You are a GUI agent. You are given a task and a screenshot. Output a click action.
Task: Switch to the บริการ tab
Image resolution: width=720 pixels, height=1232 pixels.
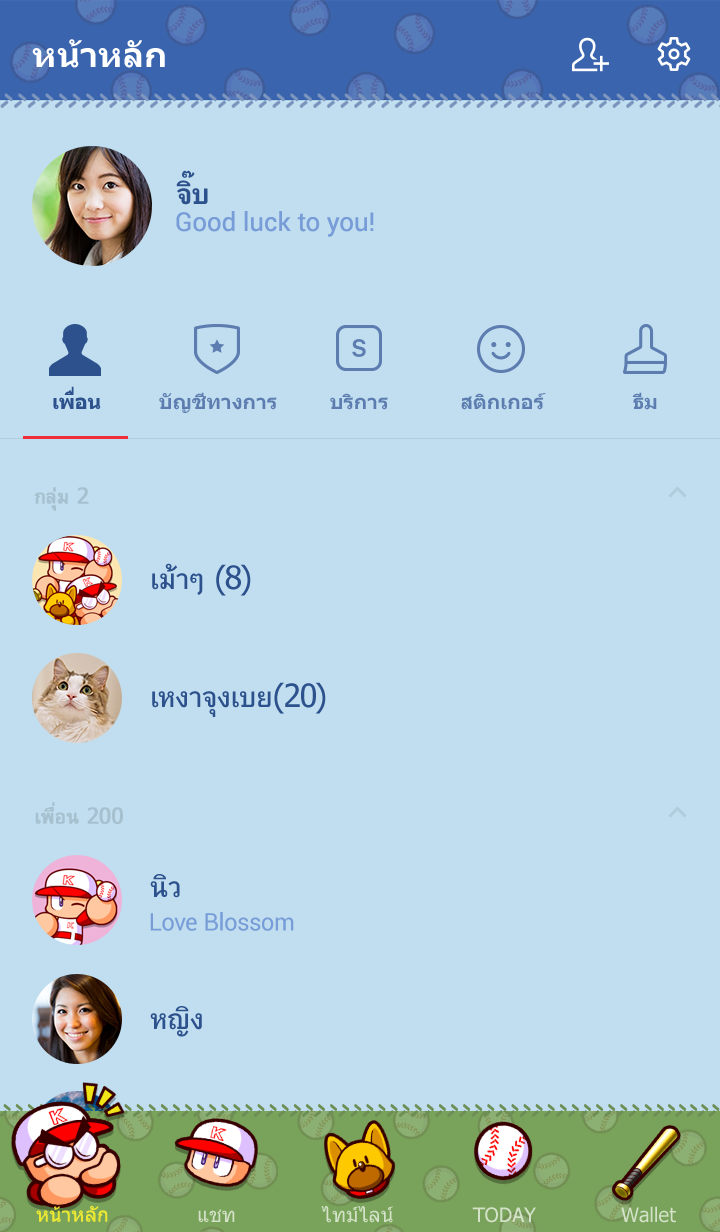click(358, 370)
